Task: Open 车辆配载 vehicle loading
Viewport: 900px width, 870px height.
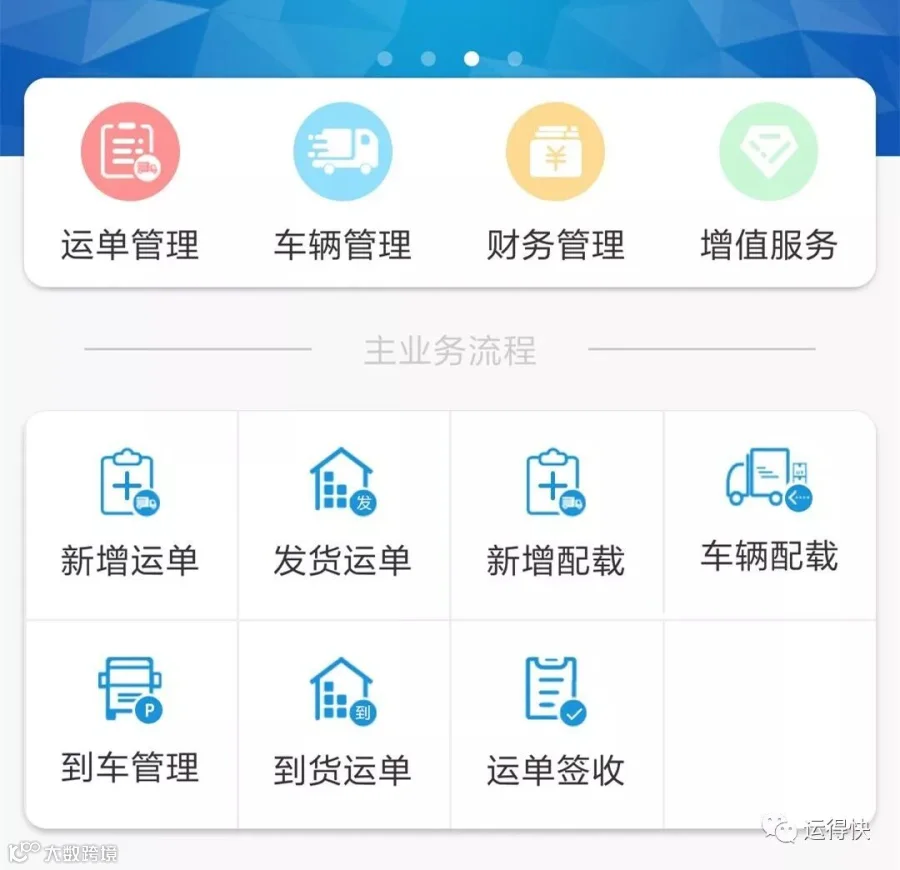Action: (x=769, y=514)
